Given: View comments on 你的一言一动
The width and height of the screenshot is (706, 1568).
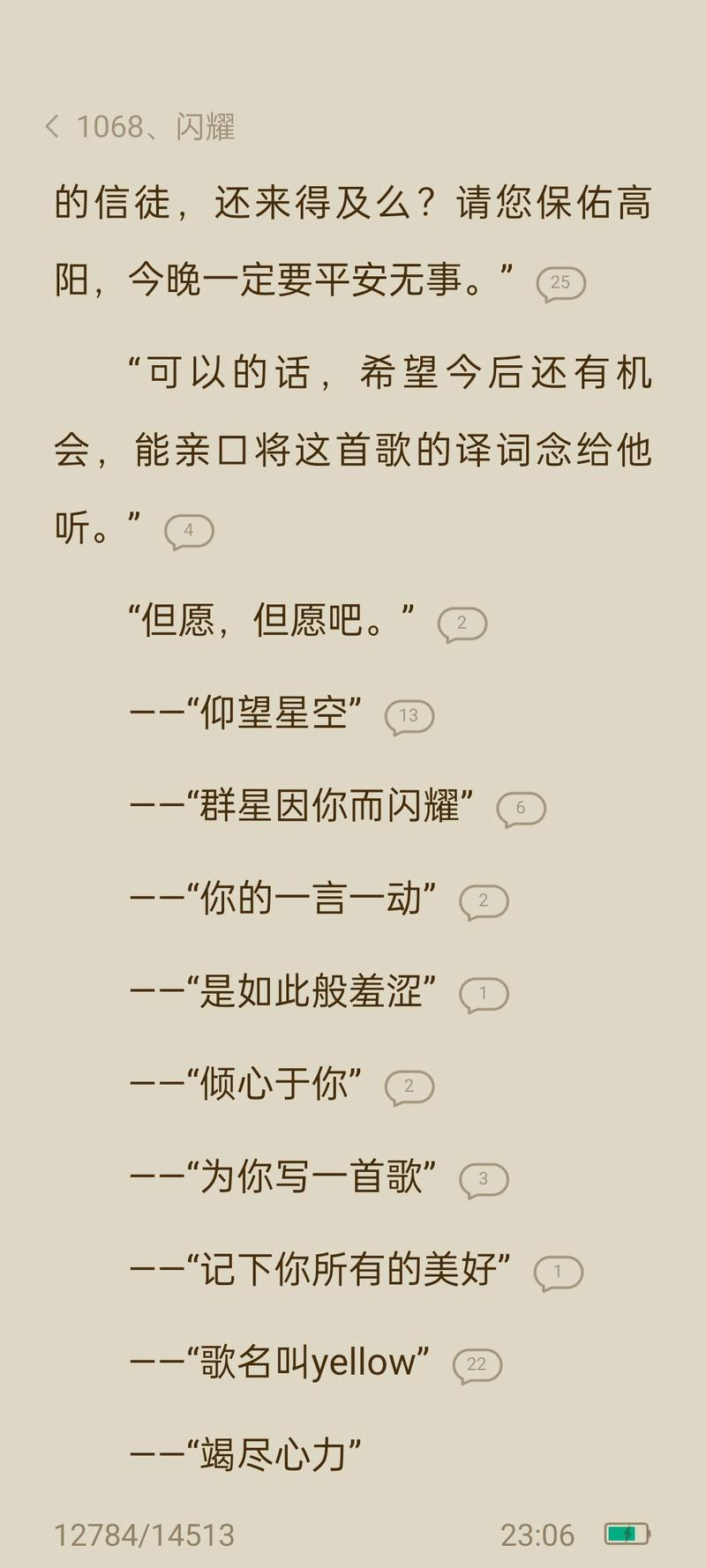Looking at the screenshot, I should click(x=484, y=902).
